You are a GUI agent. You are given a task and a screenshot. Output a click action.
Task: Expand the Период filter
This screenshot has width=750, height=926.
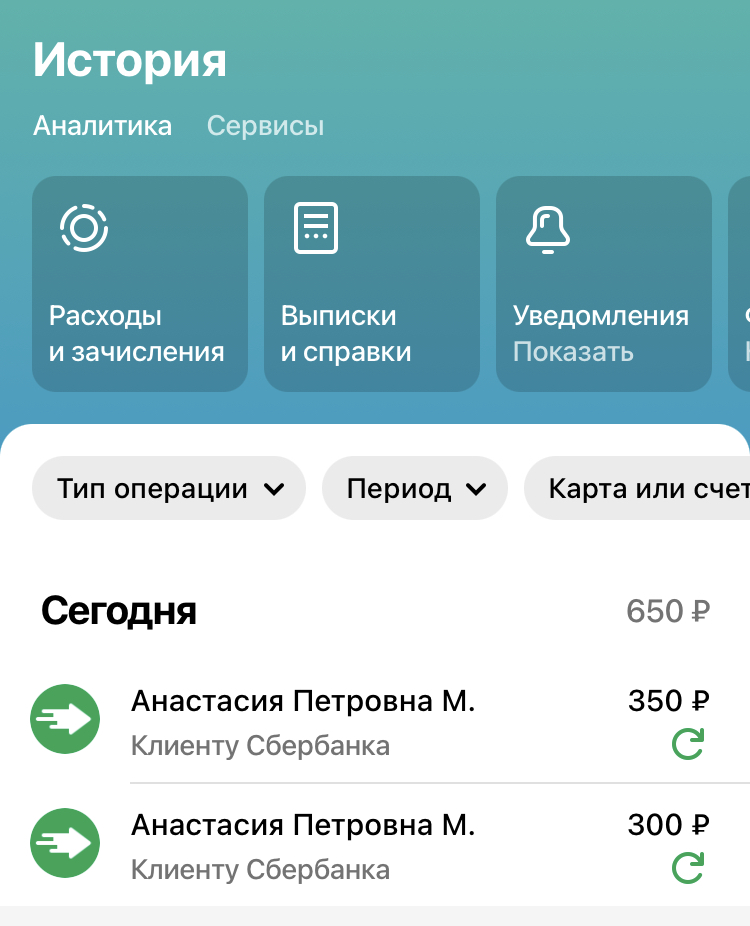coord(415,488)
